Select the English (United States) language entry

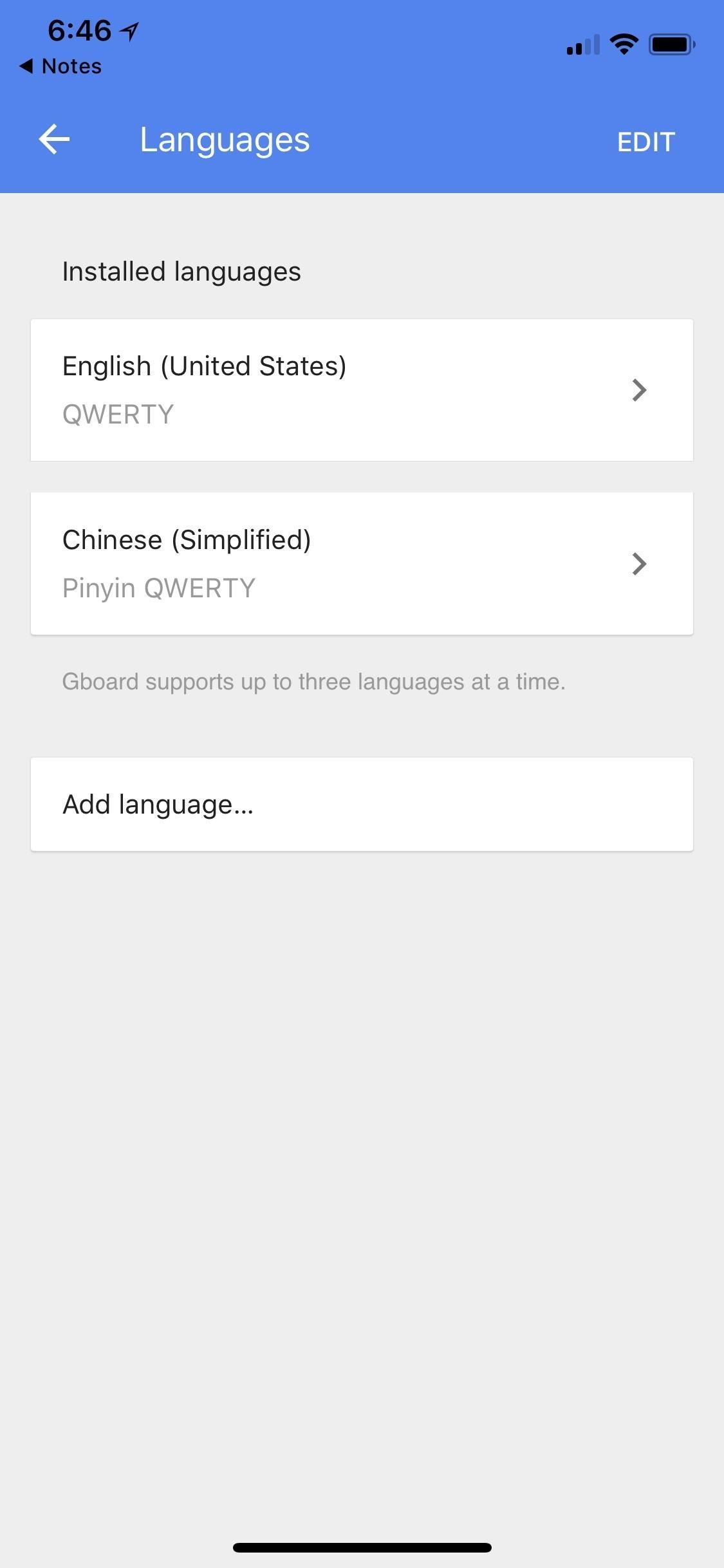tap(204, 365)
